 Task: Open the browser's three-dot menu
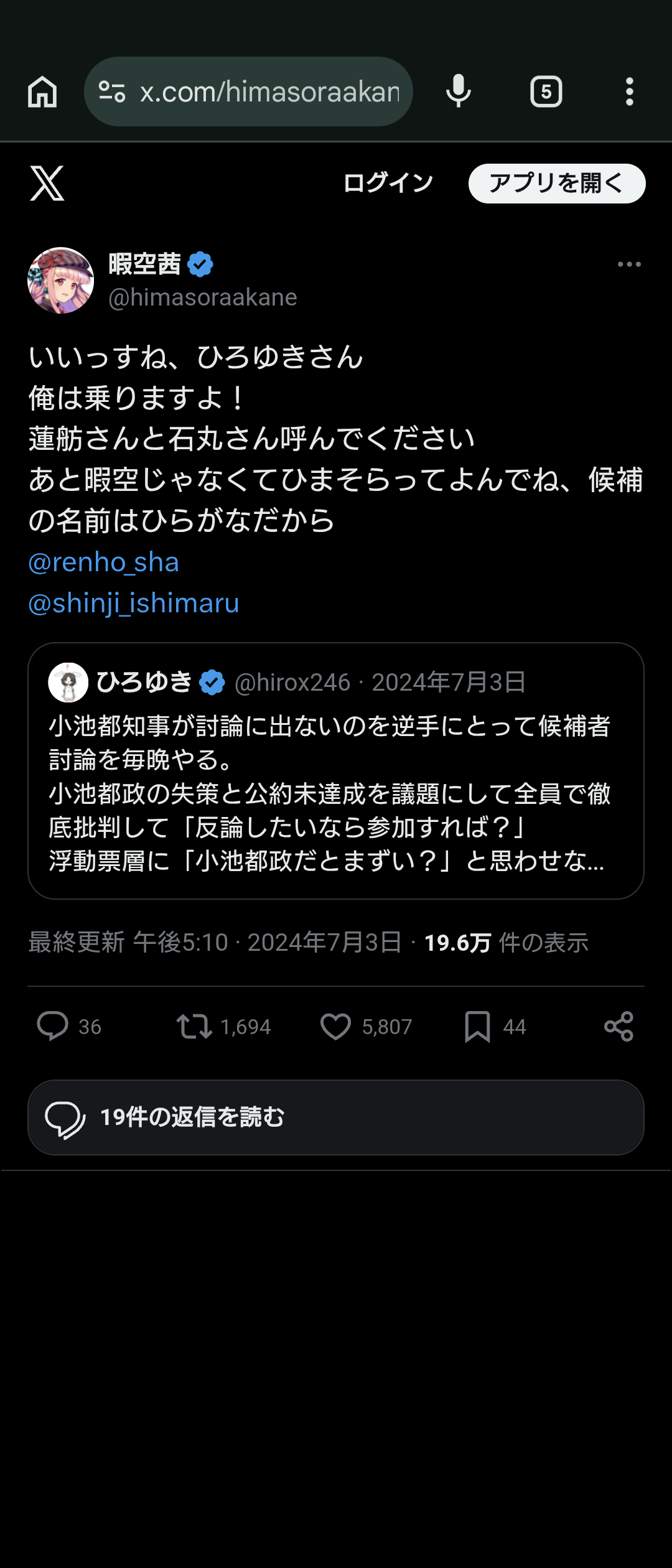coord(629,92)
